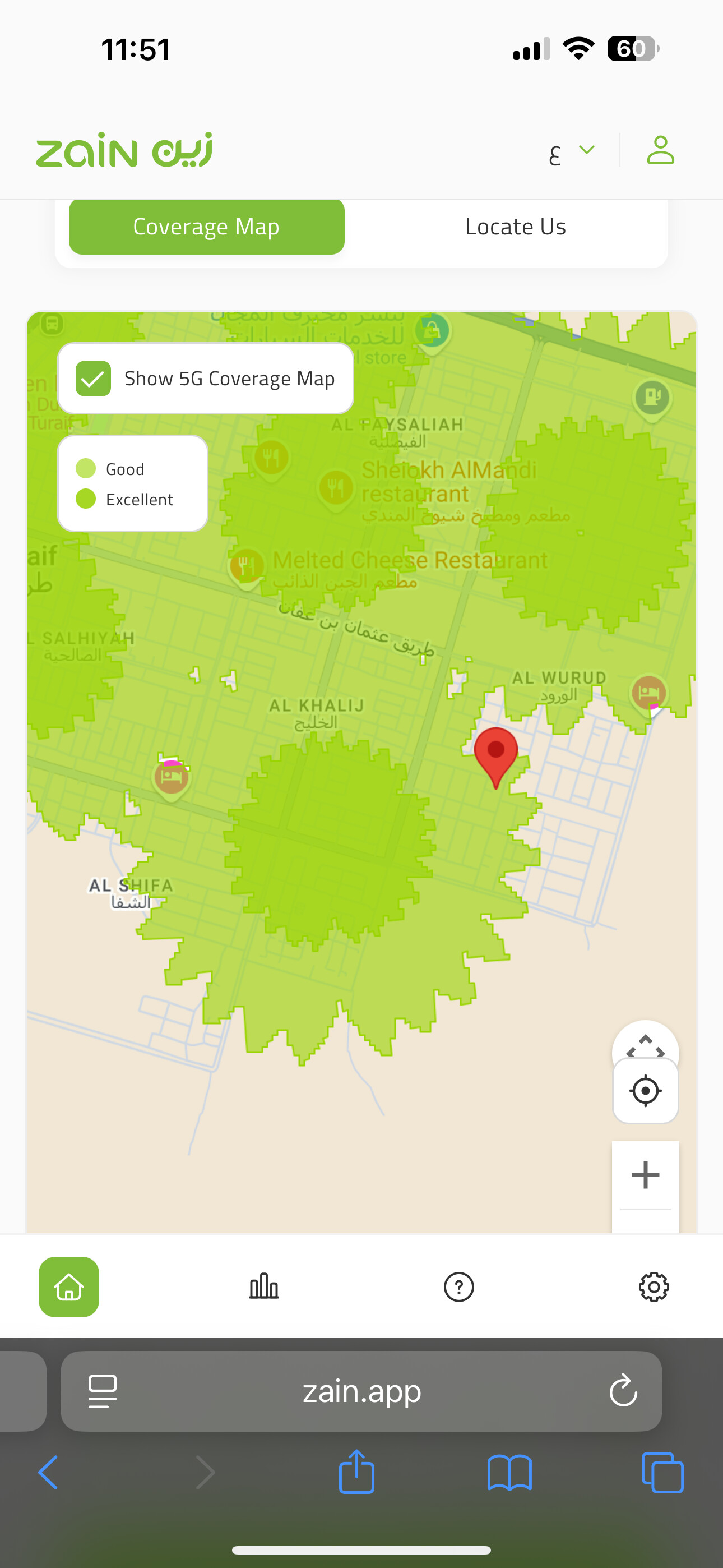Open Safari bookmarks
The width and height of the screenshot is (723, 1568).
510,1473
